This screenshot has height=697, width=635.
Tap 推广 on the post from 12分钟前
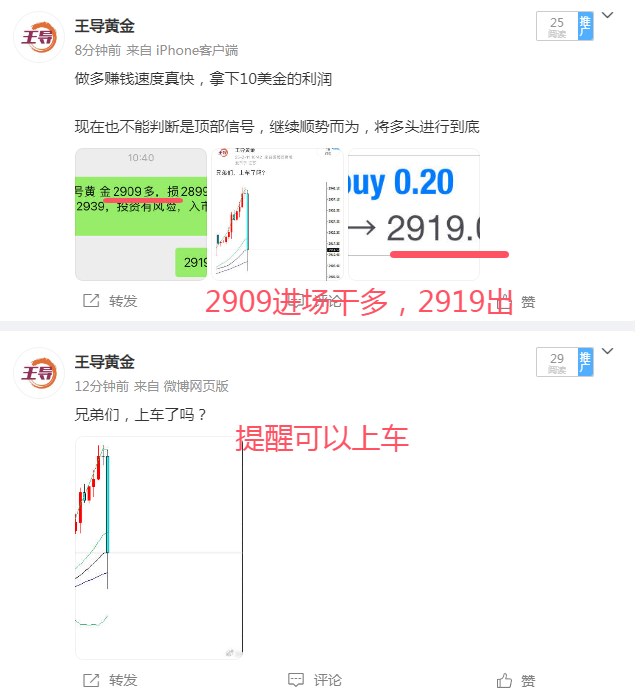click(x=585, y=362)
